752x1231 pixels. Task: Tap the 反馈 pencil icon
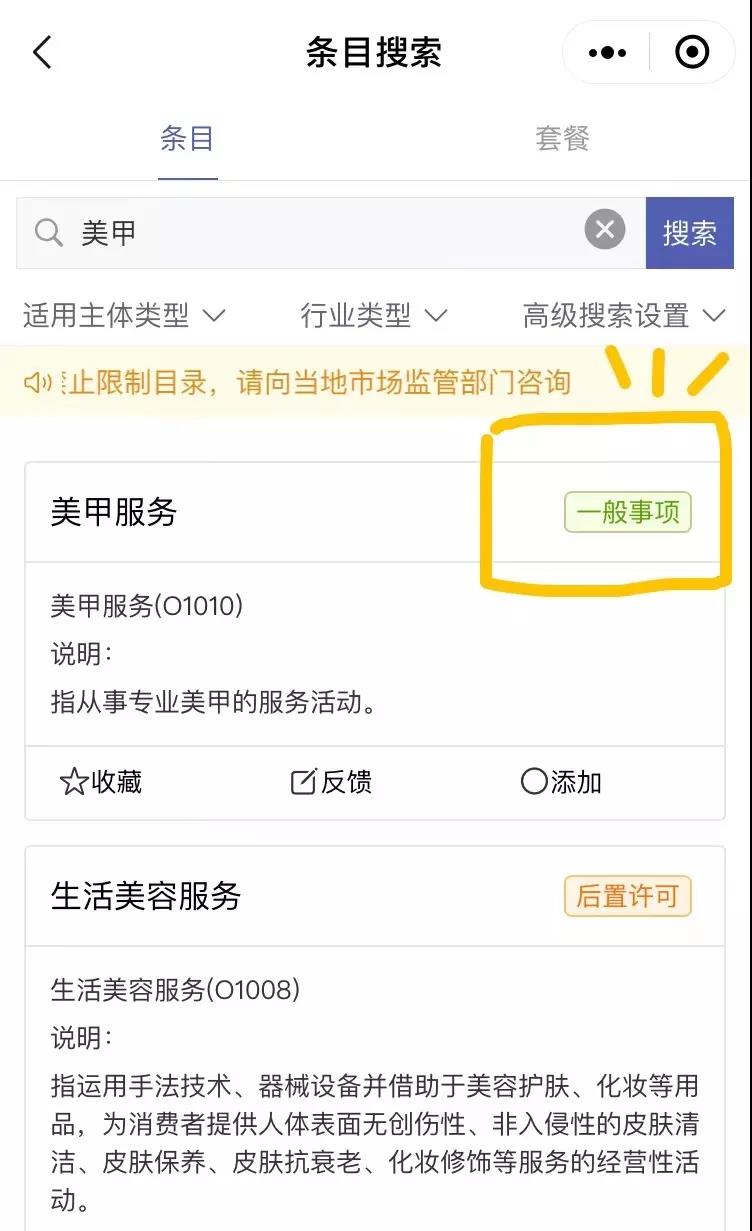click(305, 783)
